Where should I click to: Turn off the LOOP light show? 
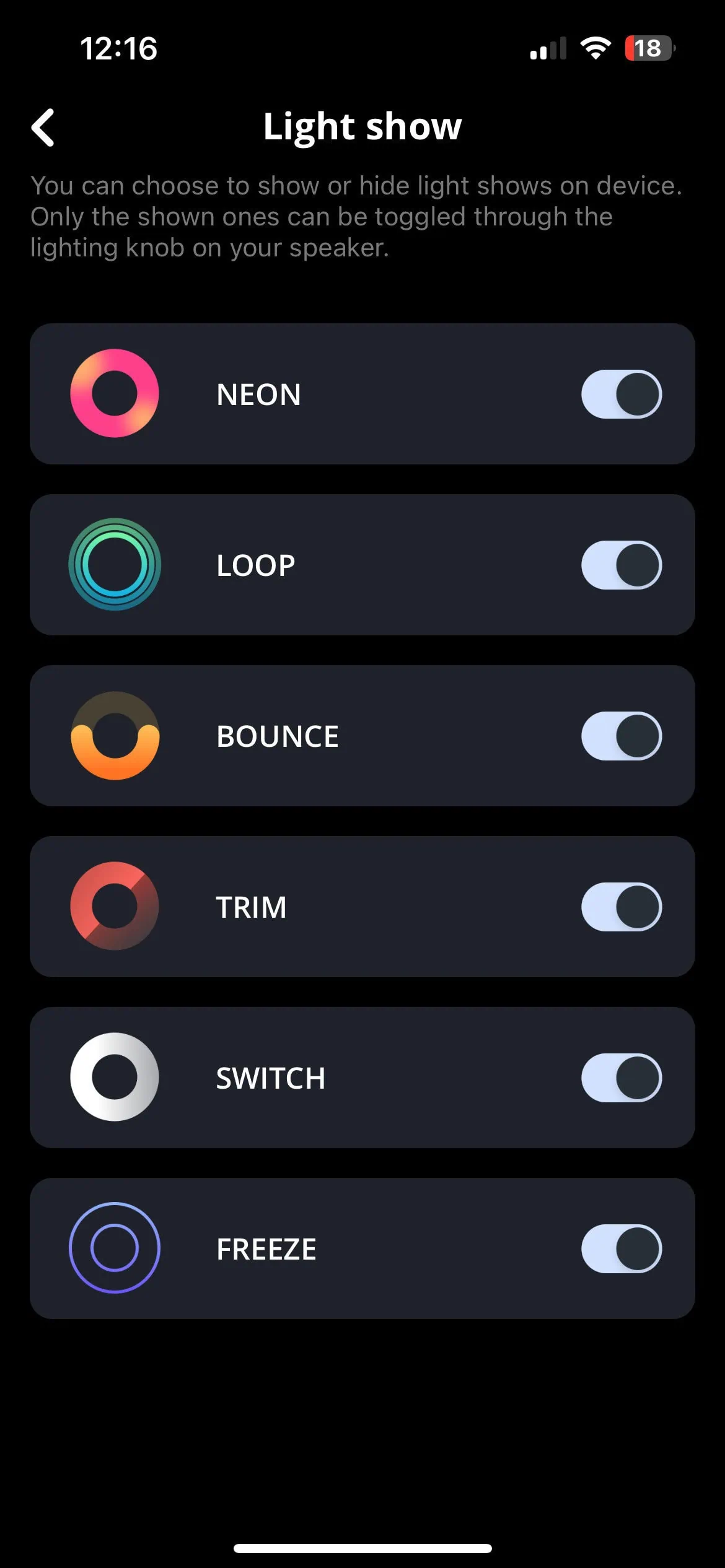pyautogui.click(x=621, y=565)
